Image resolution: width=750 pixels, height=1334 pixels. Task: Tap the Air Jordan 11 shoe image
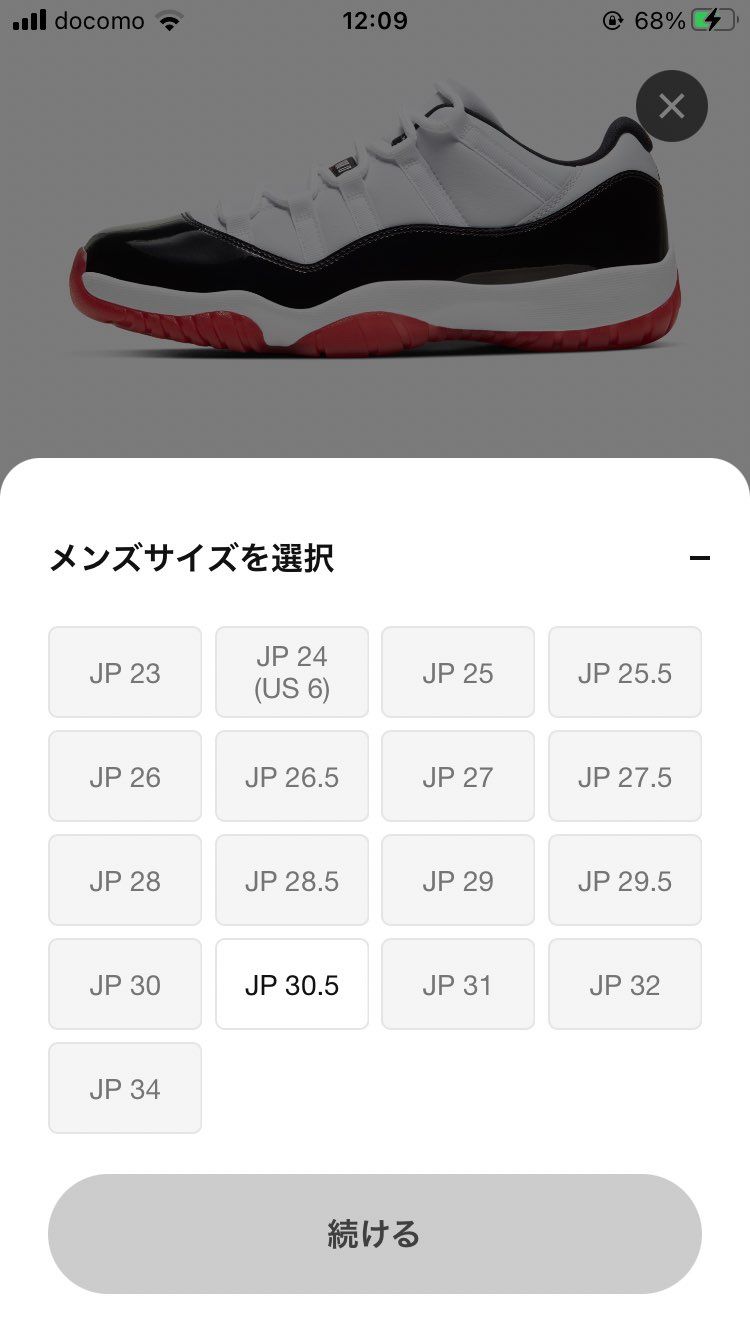click(375, 230)
